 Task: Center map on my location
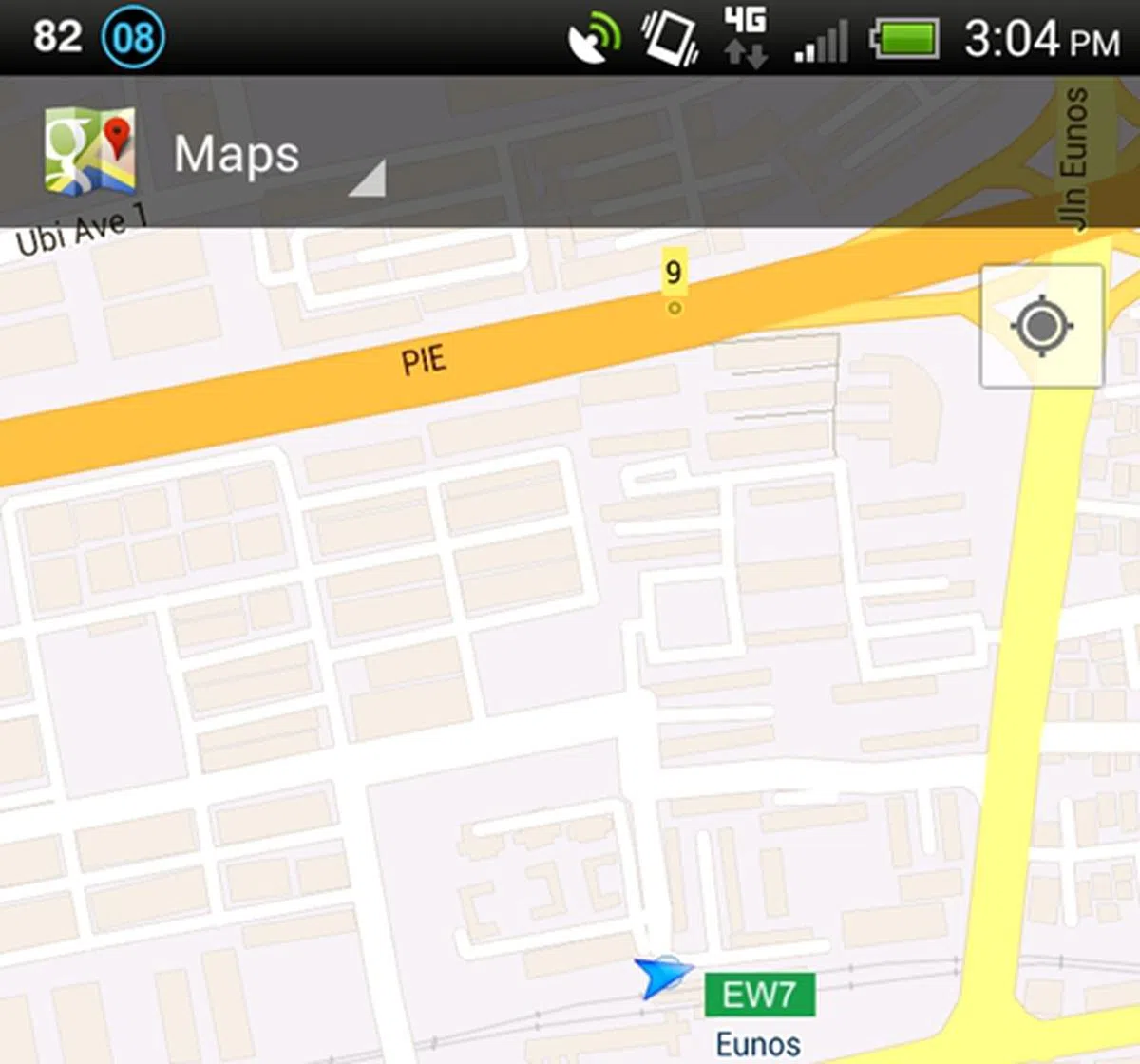coord(1041,326)
